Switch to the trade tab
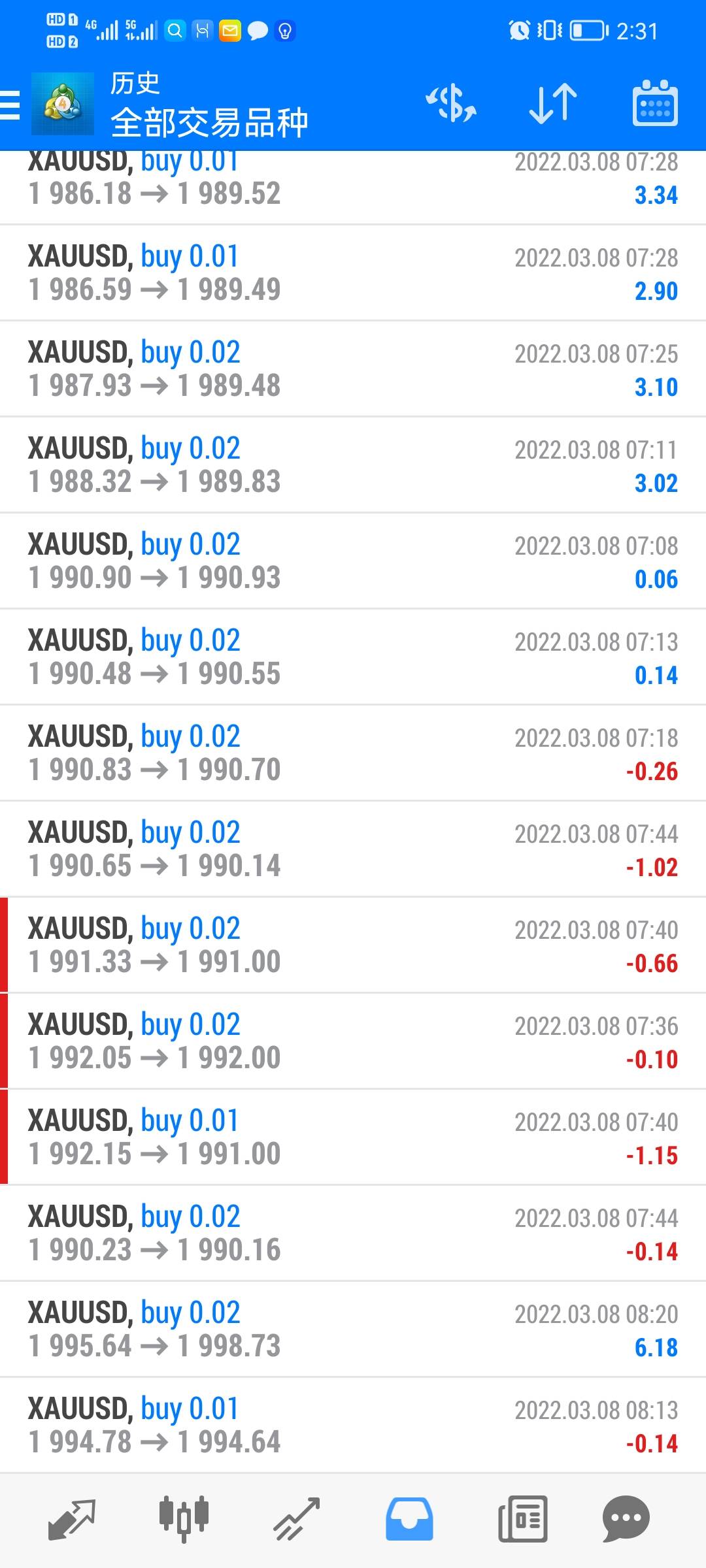The height and width of the screenshot is (1568, 706). tap(296, 1520)
